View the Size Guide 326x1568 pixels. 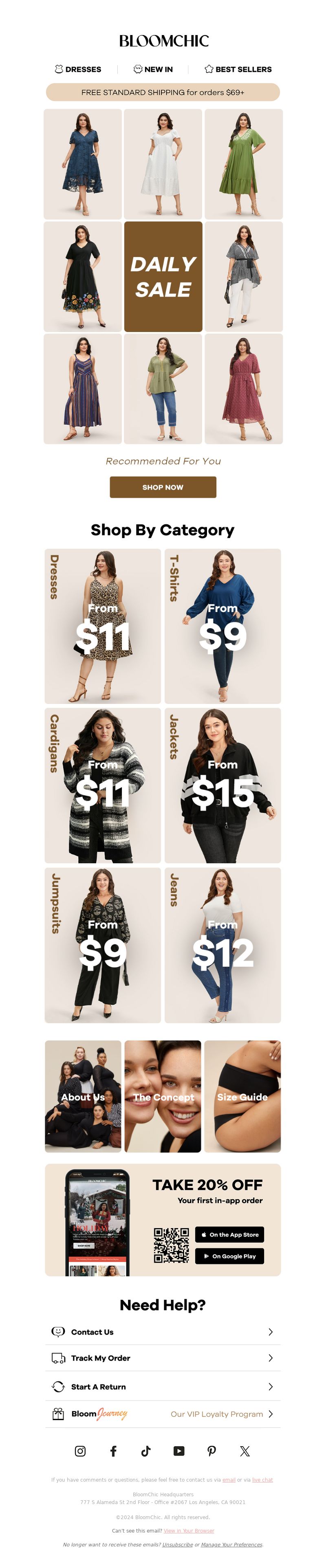(x=242, y=1096)
